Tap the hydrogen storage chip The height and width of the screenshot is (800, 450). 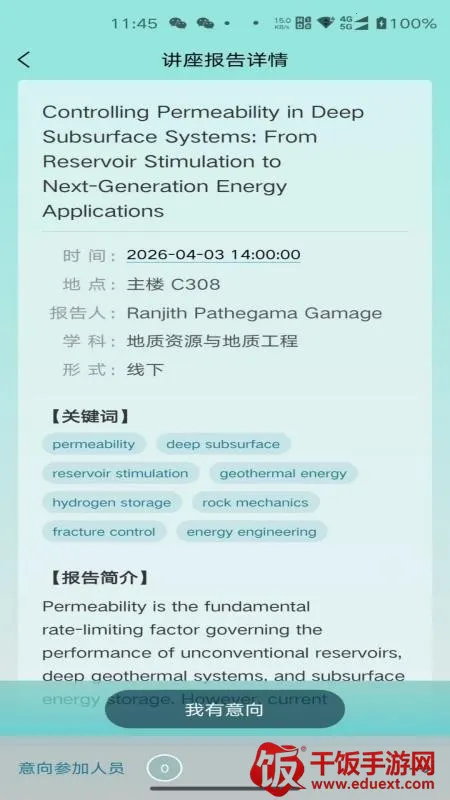click(112, 503)
